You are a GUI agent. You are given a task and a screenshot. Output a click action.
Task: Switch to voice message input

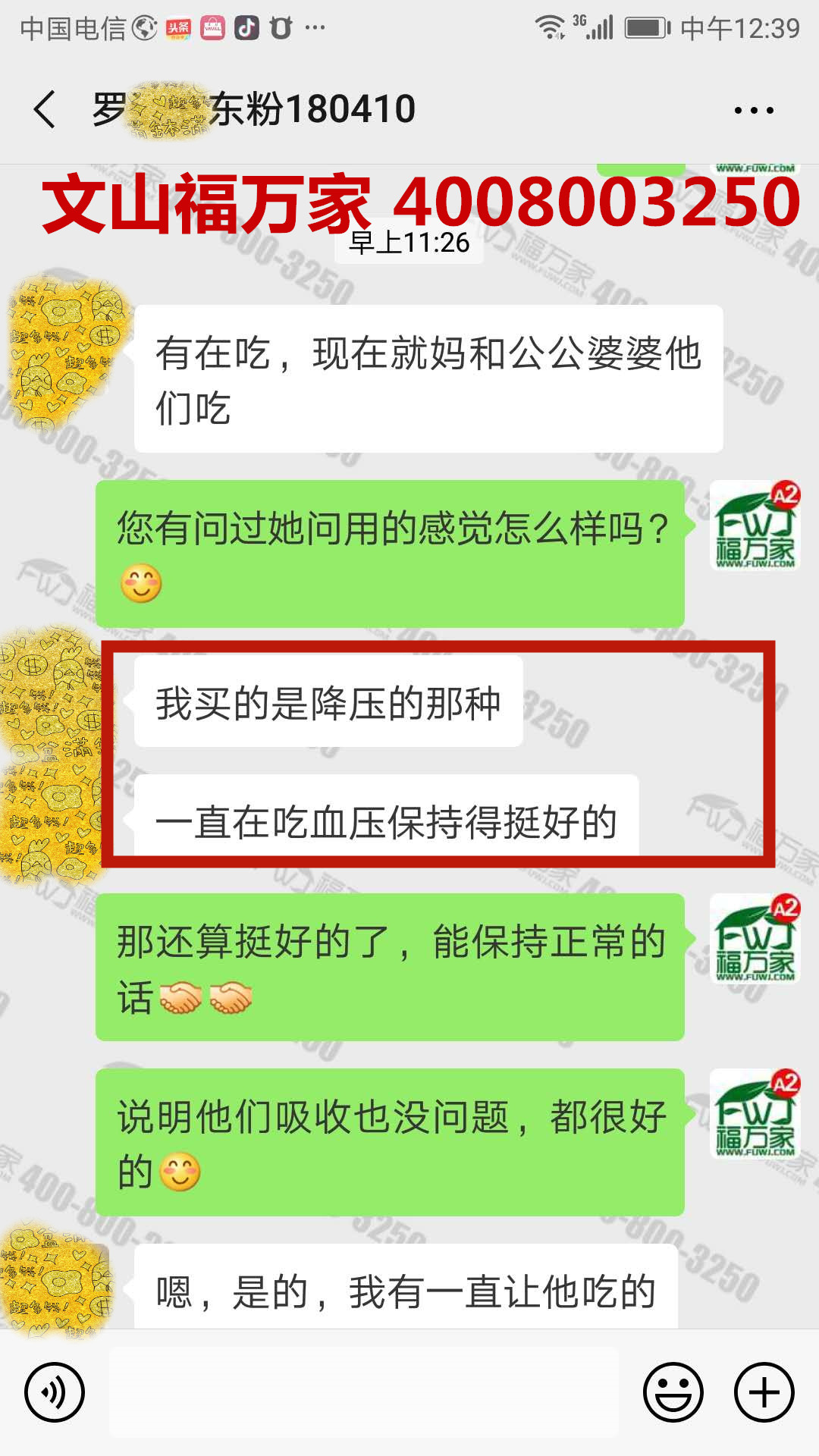coord(54,1392)
